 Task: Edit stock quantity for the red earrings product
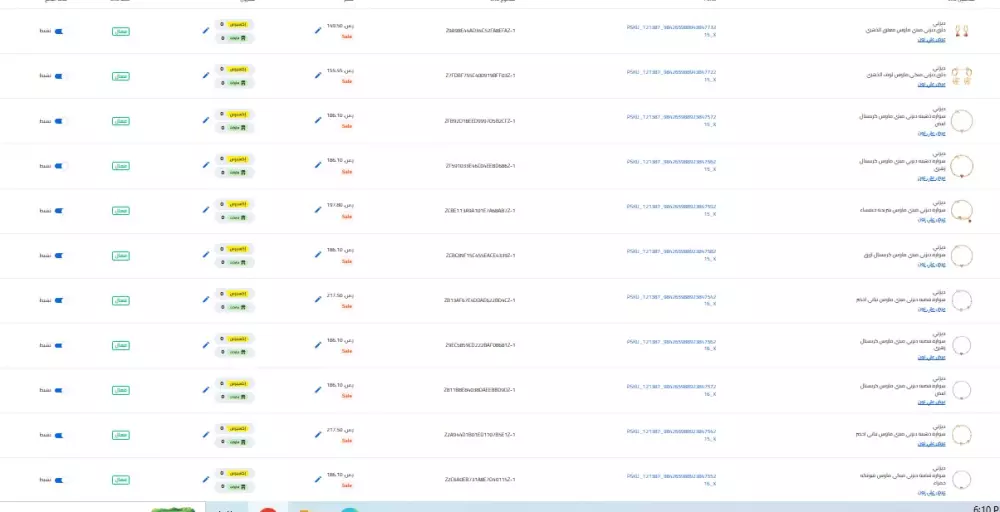point(206,29)
